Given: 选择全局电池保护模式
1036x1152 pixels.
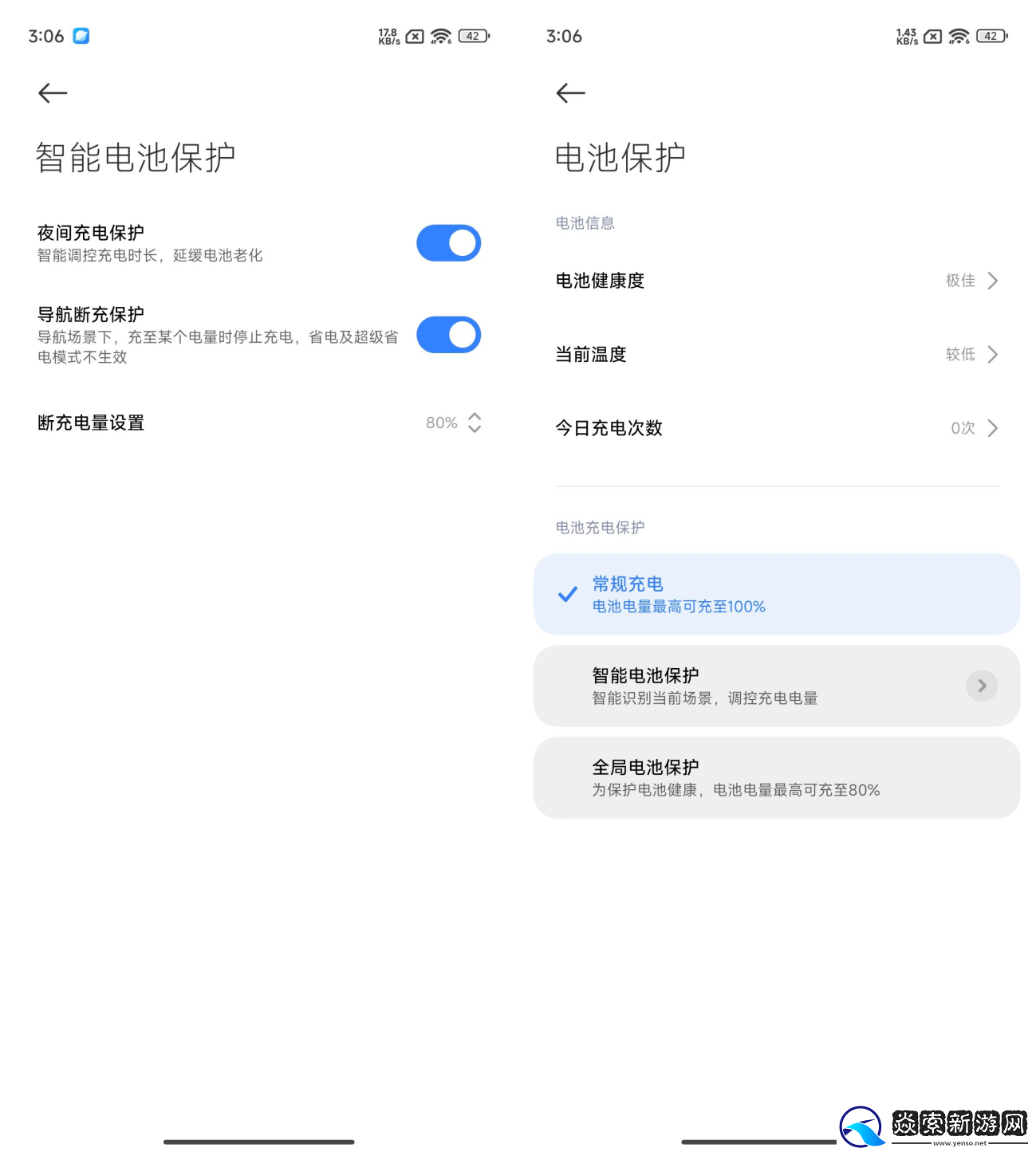Looking at the screenshot, I should tap(777, 777).
